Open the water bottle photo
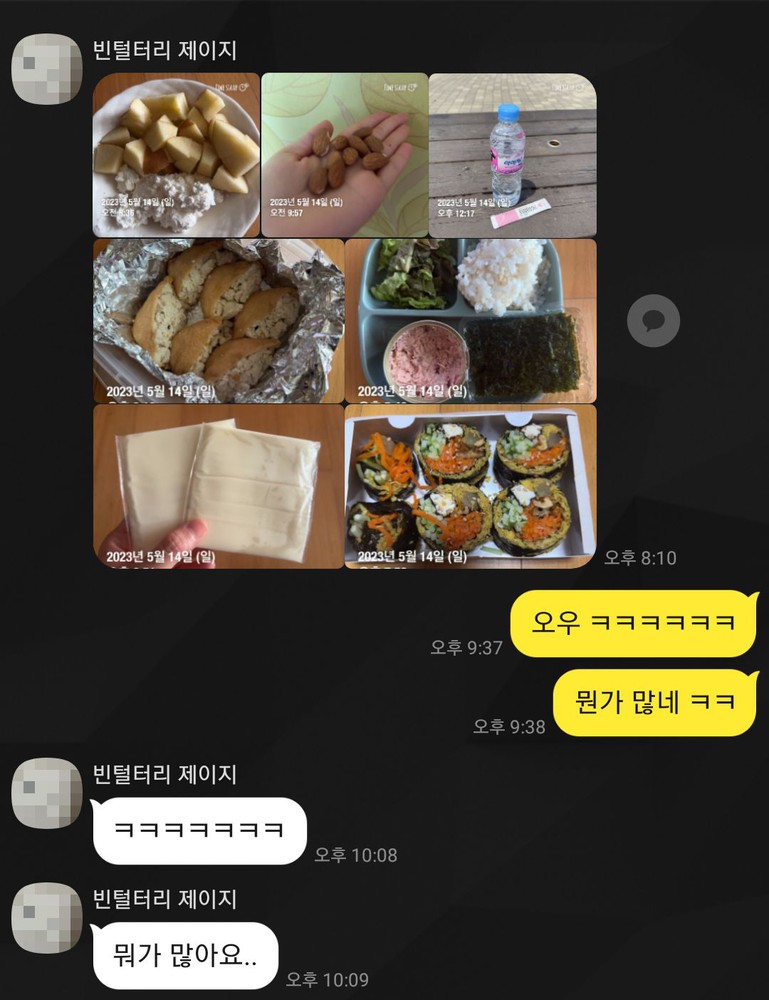Image resolution: width=769 pixels, height=1000 pixels. [x=513, y=155]
